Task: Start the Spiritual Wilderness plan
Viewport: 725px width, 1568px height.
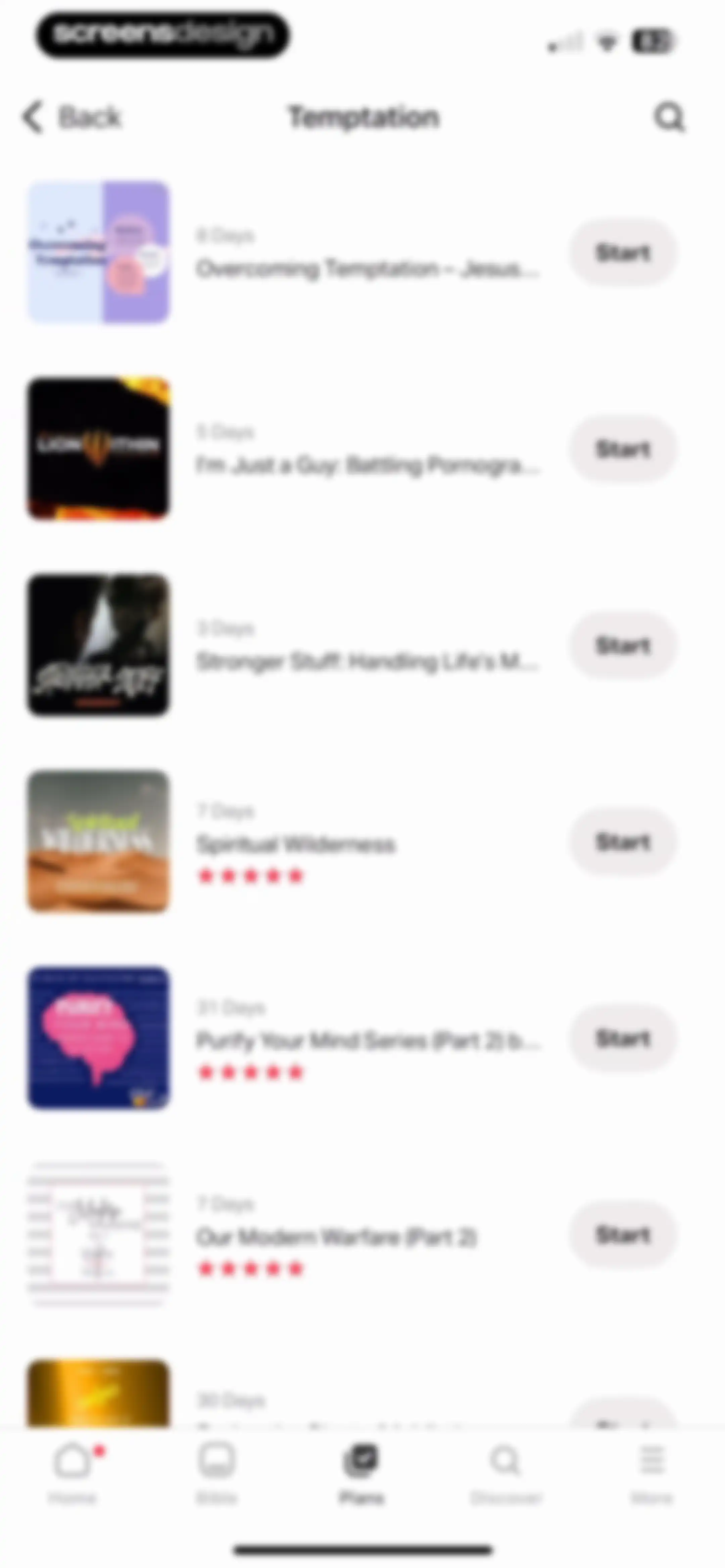Action: tap(623, 842)
